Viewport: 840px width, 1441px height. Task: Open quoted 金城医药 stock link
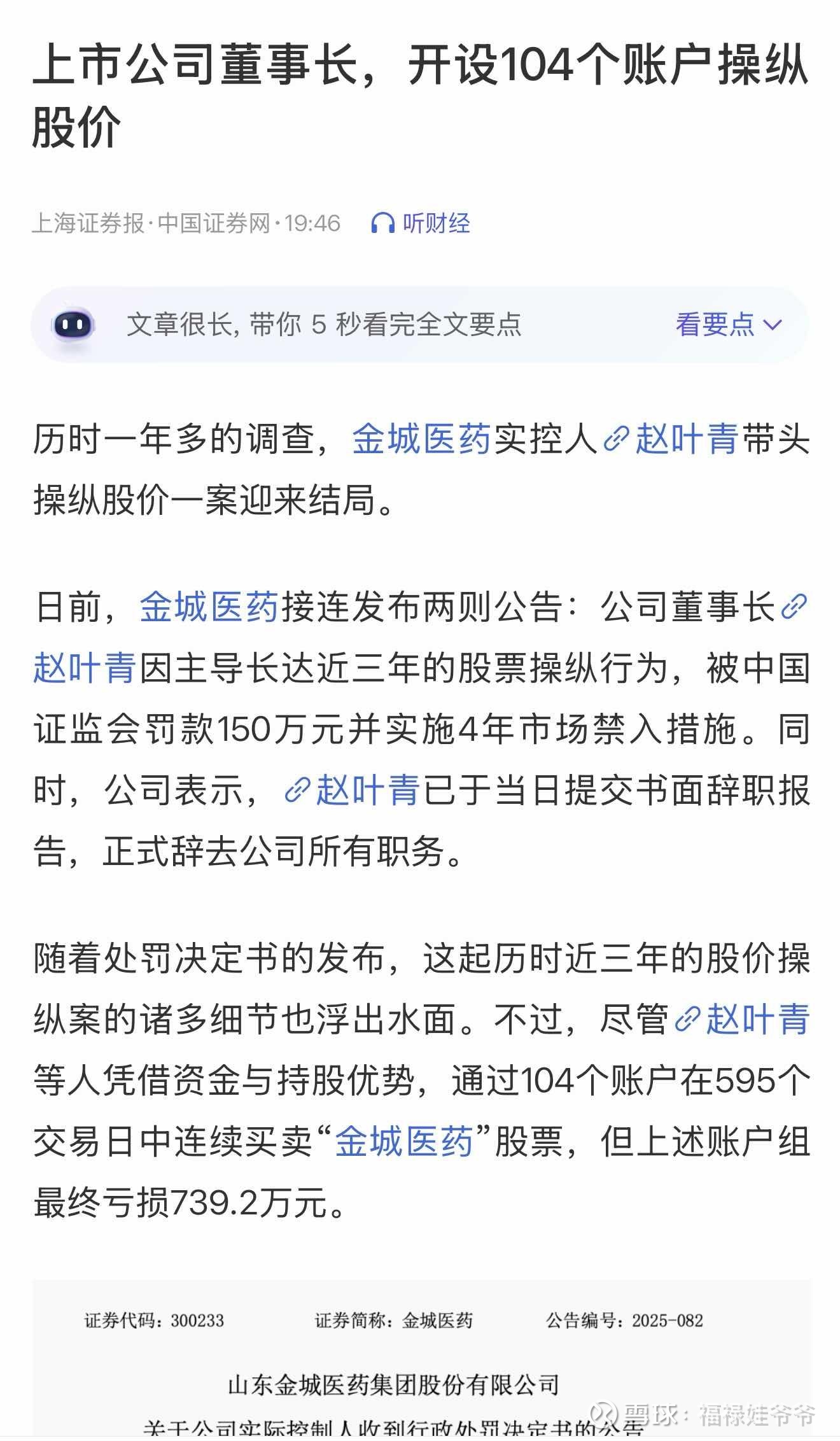pyautogui.click(x=404, y=1141)
